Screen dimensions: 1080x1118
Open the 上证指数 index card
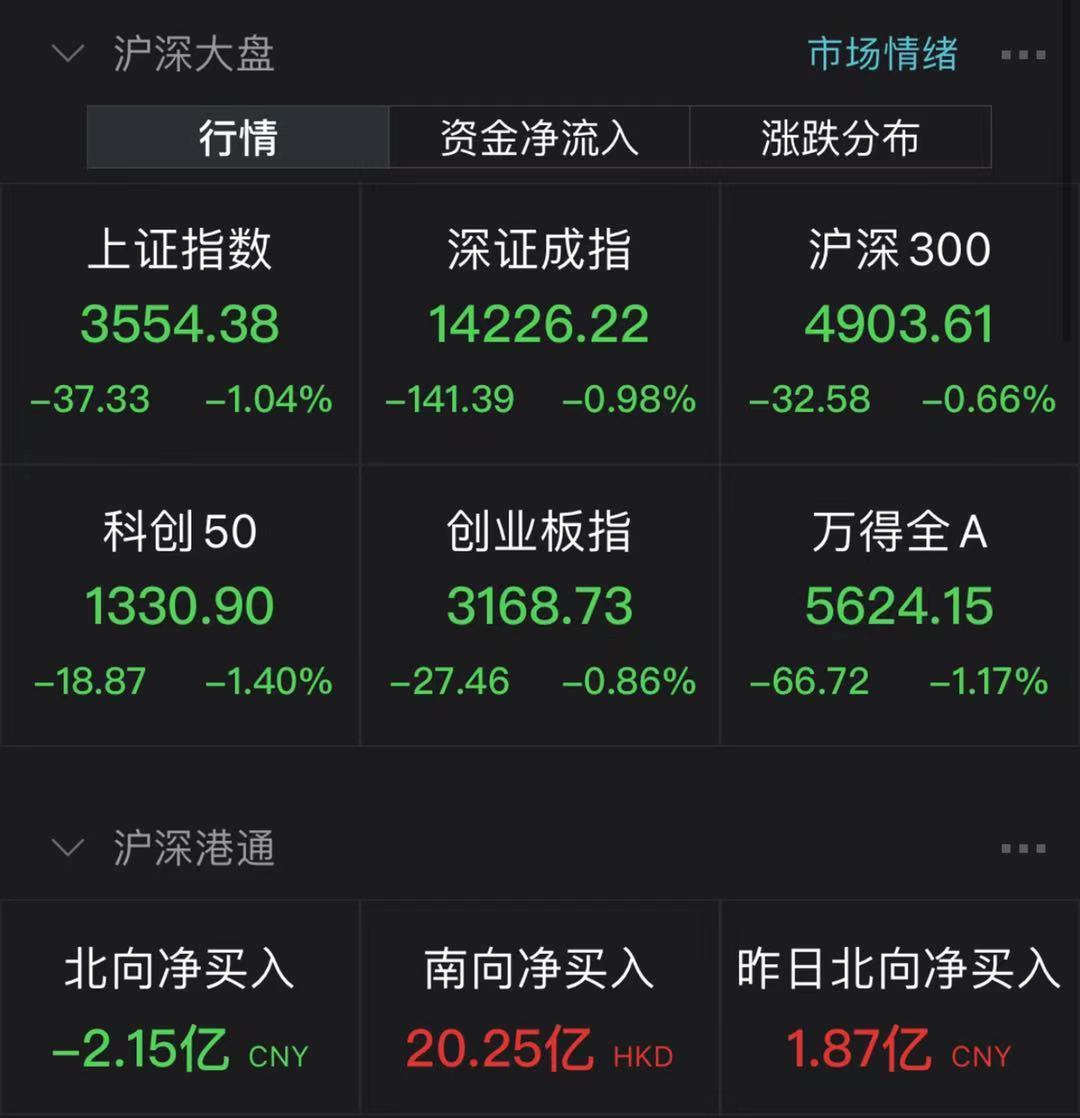pos(180,325)
